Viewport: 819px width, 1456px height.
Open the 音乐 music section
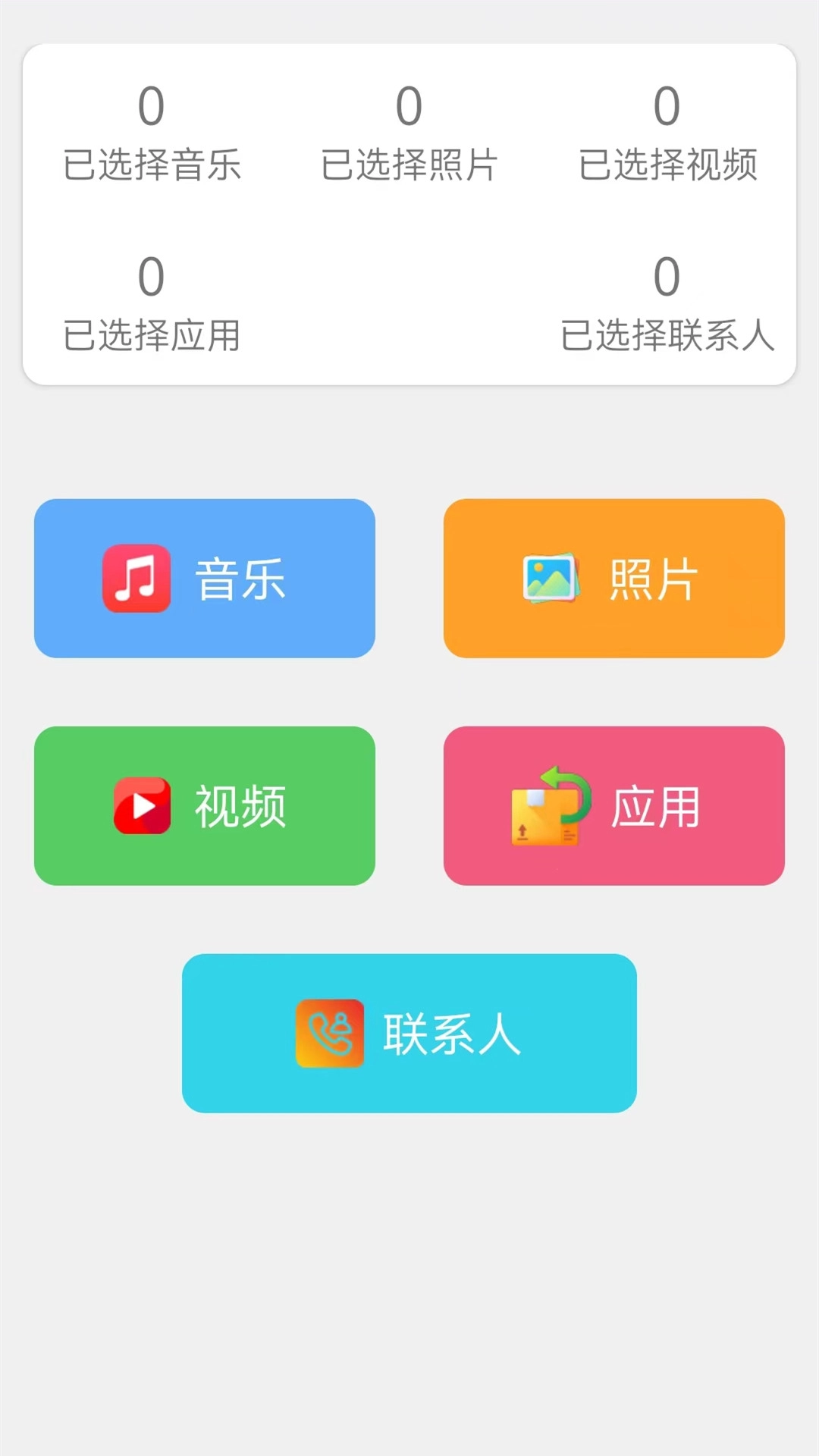coord(205,579)
